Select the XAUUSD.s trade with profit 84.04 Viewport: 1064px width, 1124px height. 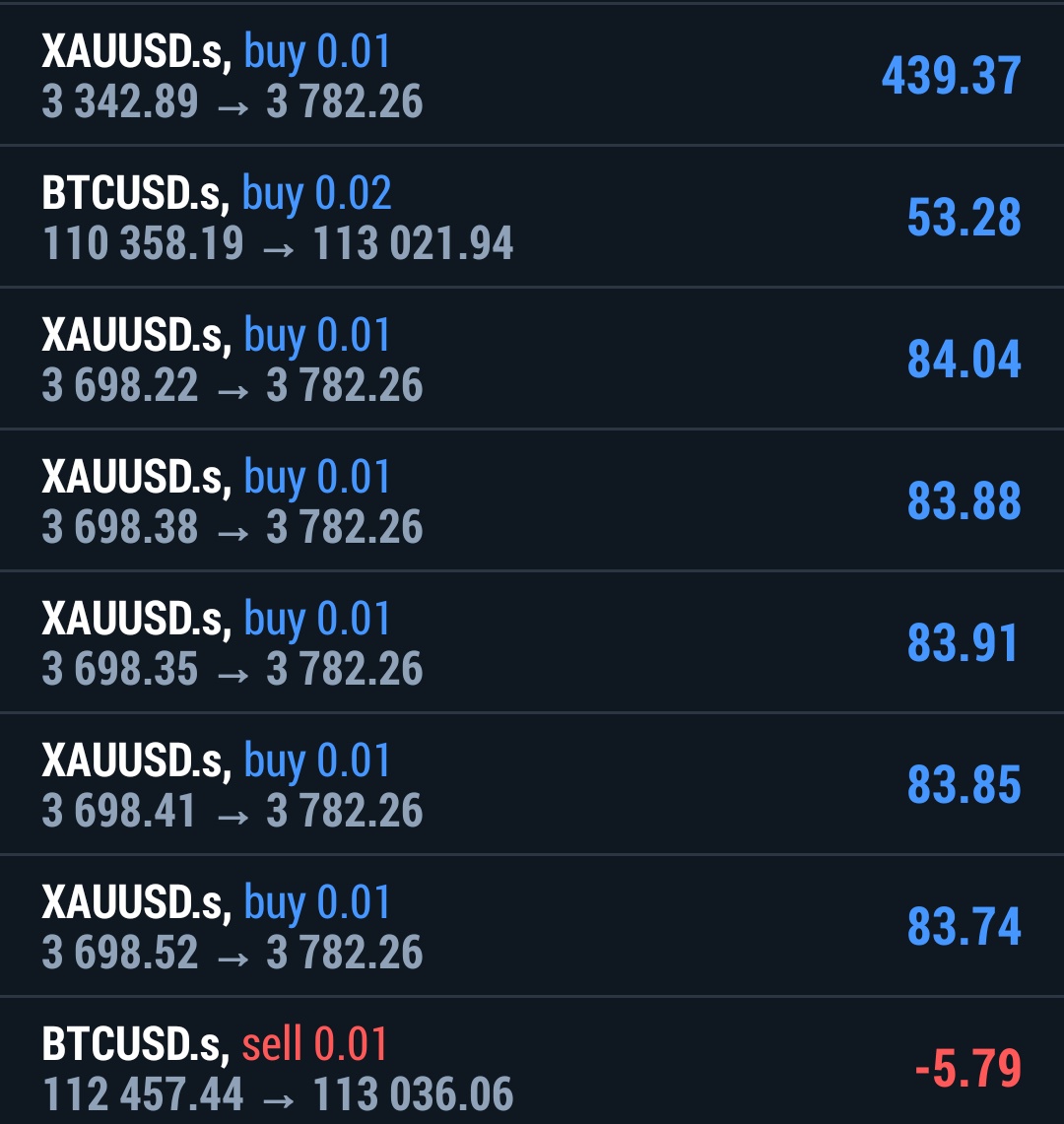532,360
